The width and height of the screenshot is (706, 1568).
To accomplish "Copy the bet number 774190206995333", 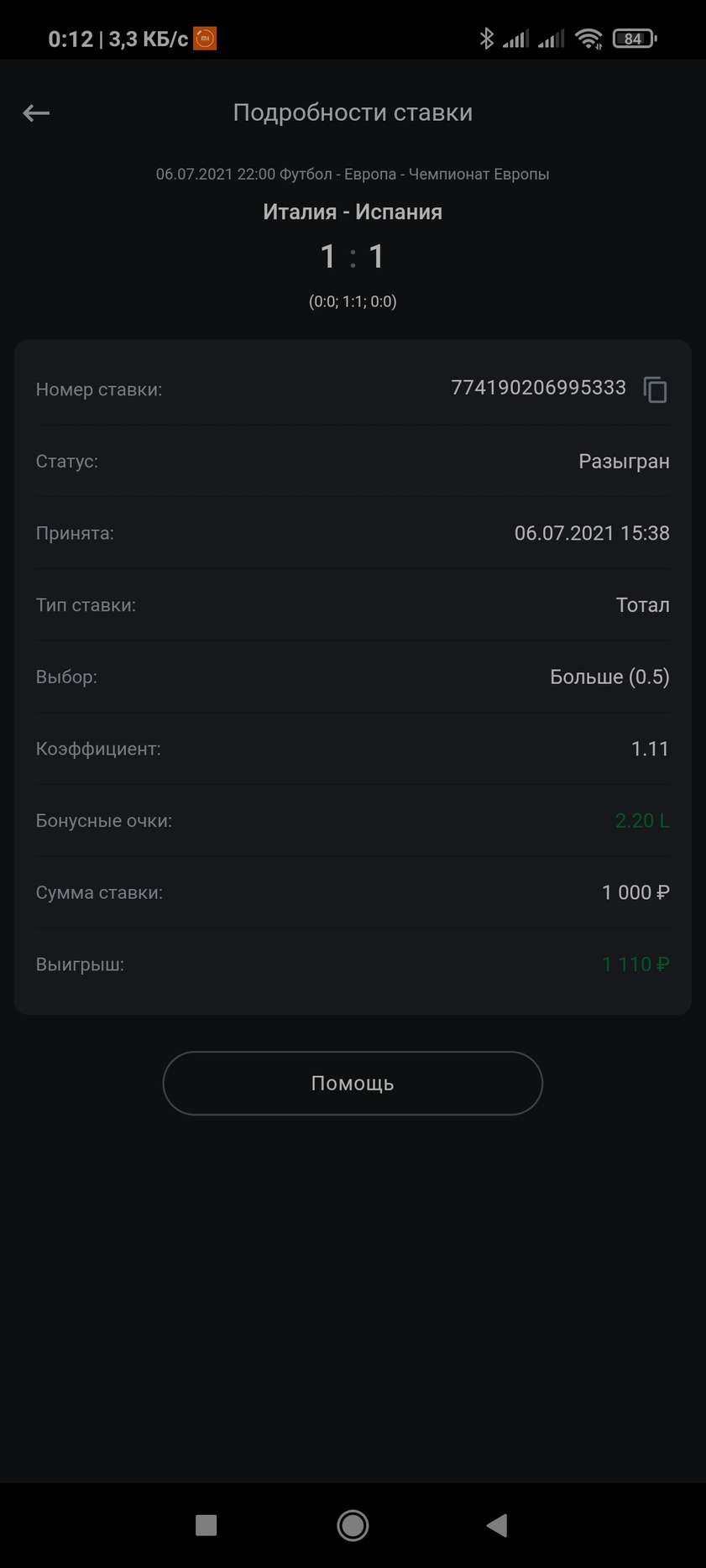I will click(655, 389).
